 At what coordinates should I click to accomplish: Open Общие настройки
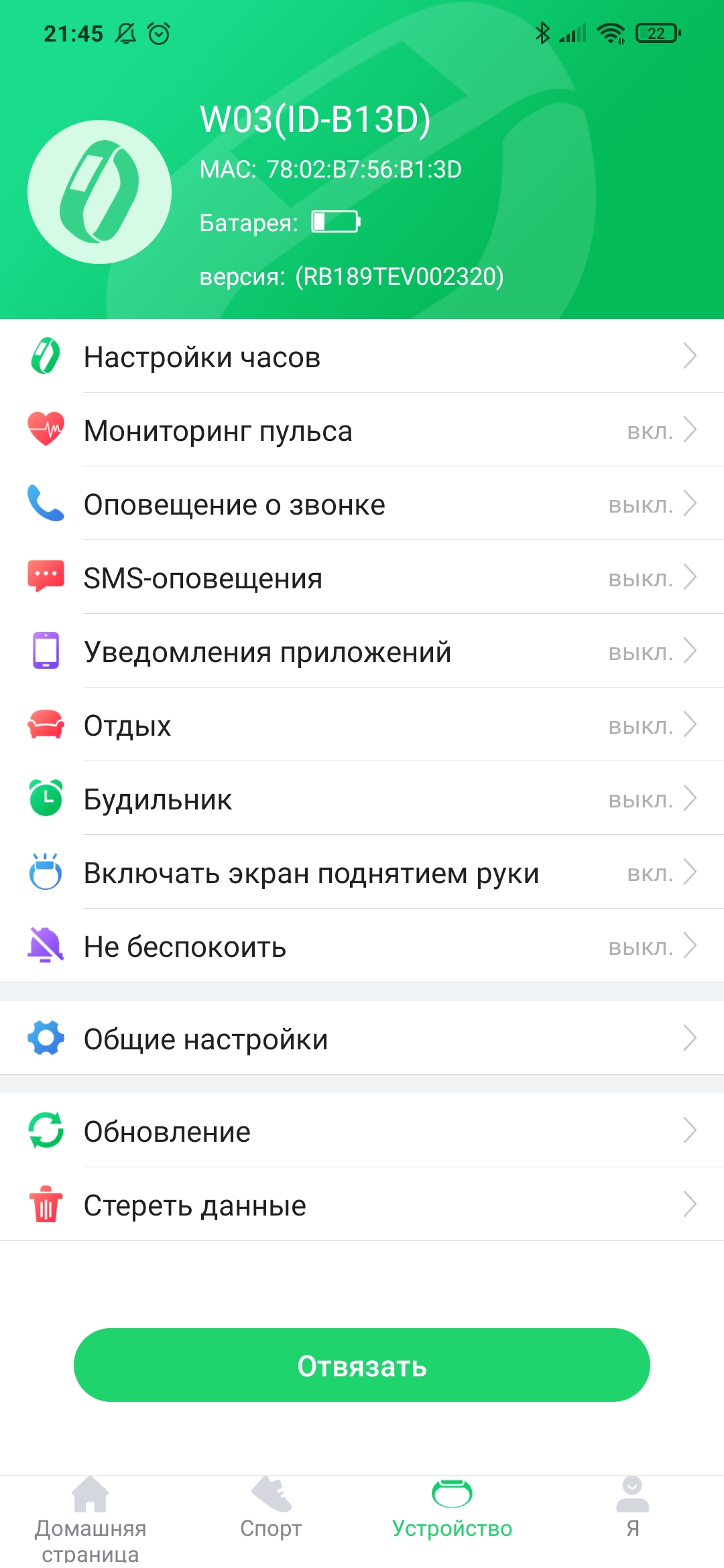pyautogui.click(x=362, y=1039)
